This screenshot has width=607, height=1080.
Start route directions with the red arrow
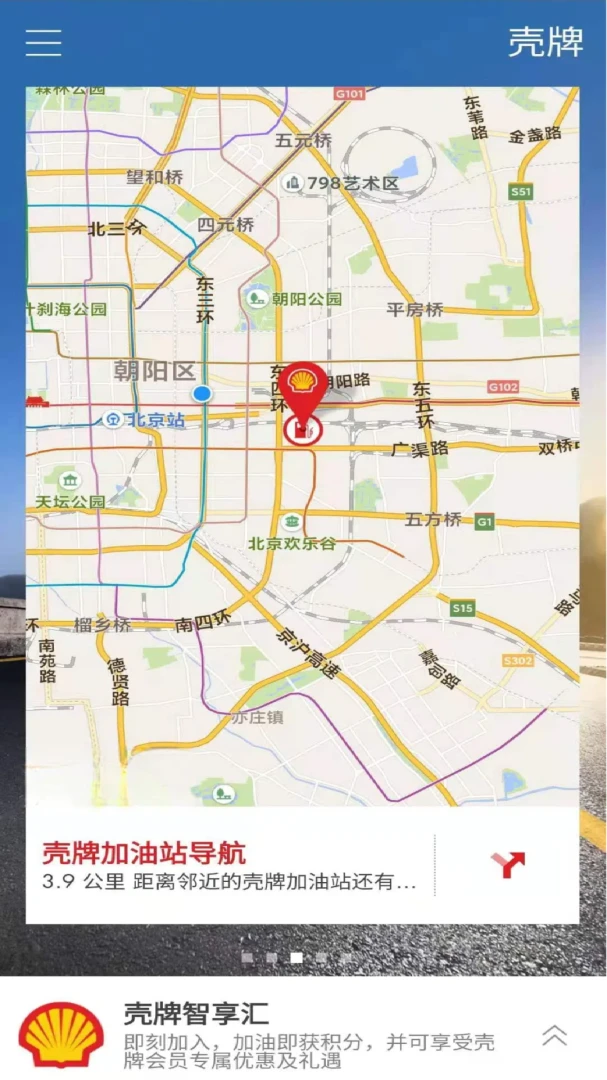508,865
